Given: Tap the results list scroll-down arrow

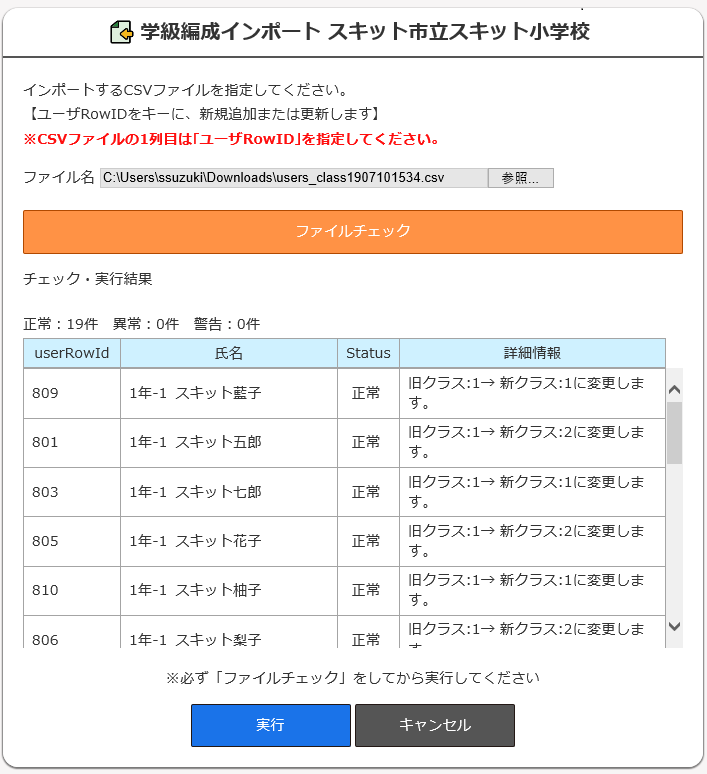Looking at the screenshot, I should [x=674, y=626].
